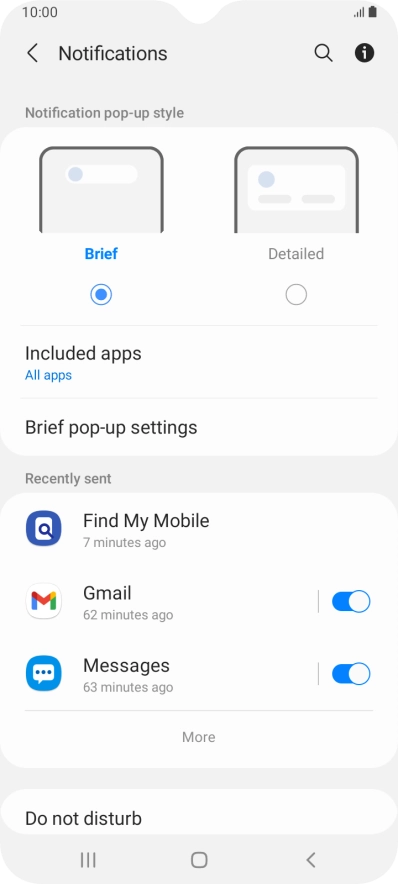The width and height of the screenshot is (398, 884).
Task: Select the Brief pop-up style radio button
Action: point(101,294)
